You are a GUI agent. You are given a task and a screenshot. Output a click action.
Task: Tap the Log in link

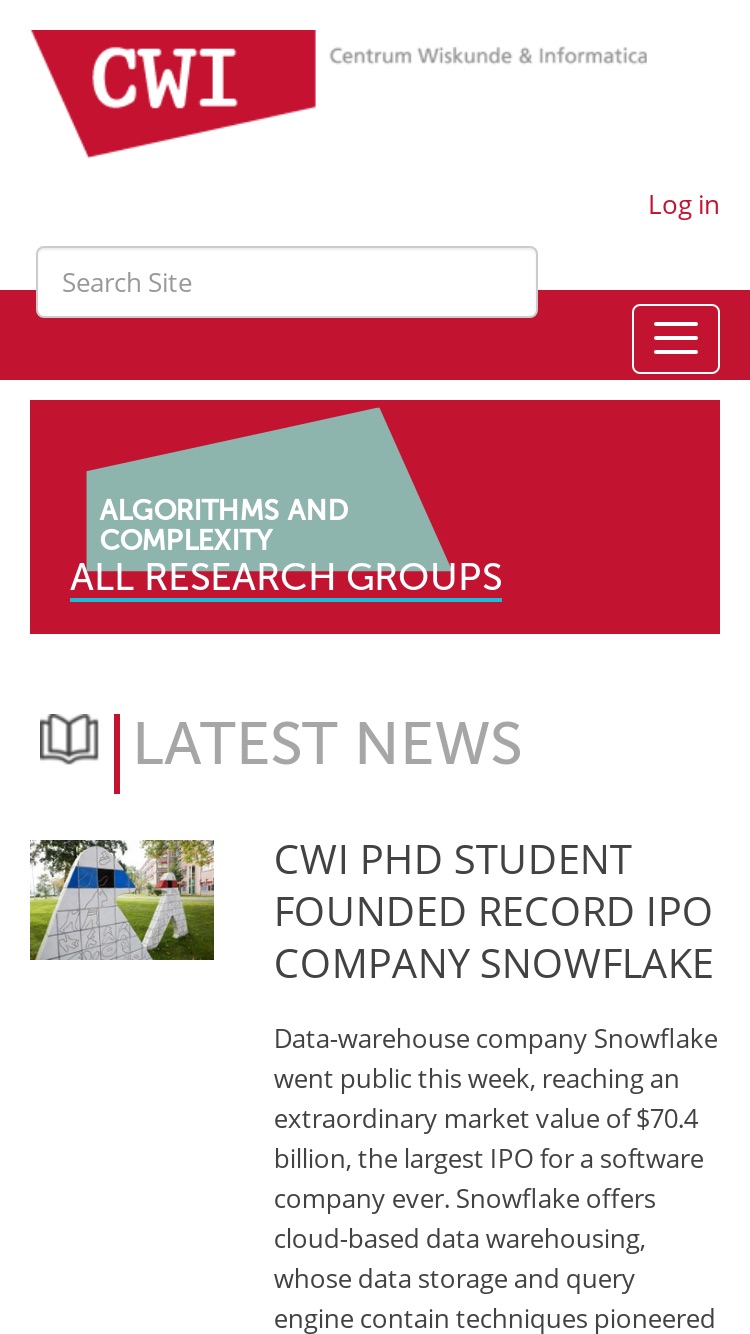click(x=683, y=204)
